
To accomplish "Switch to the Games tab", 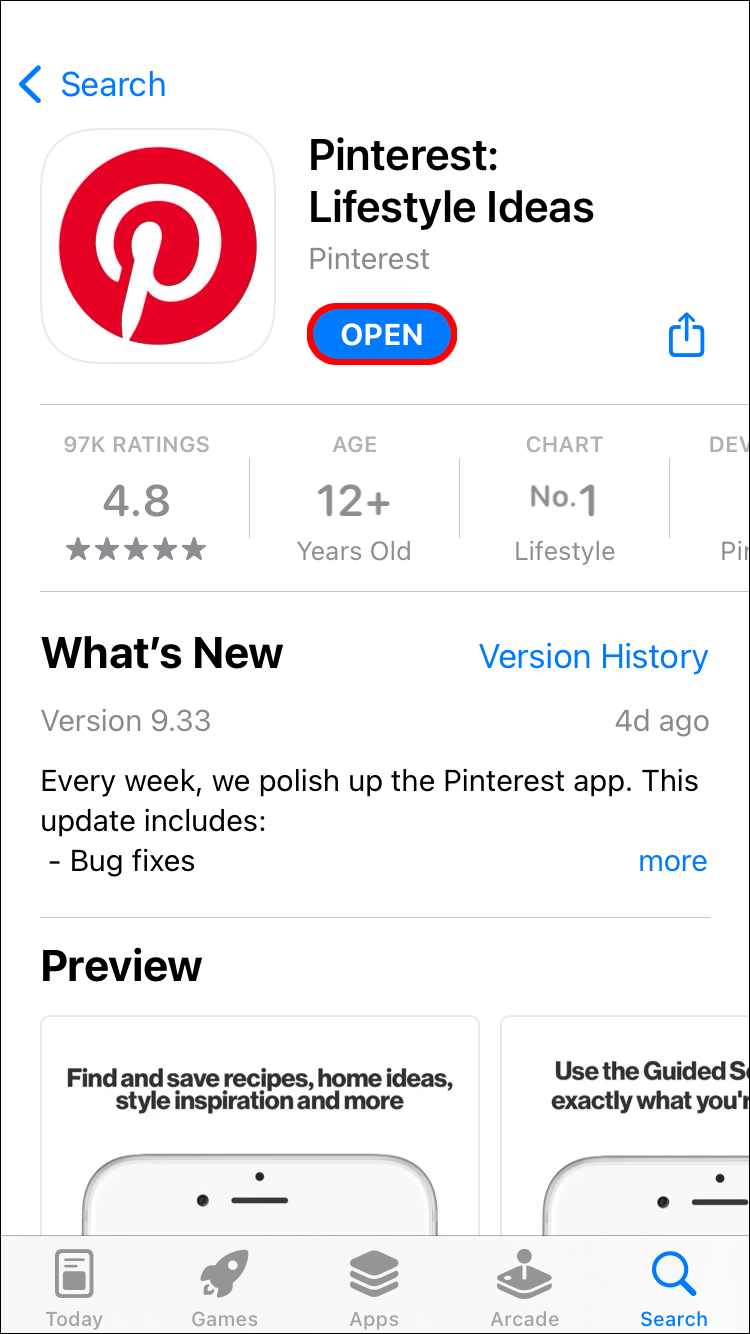I will pos(224,1288).
